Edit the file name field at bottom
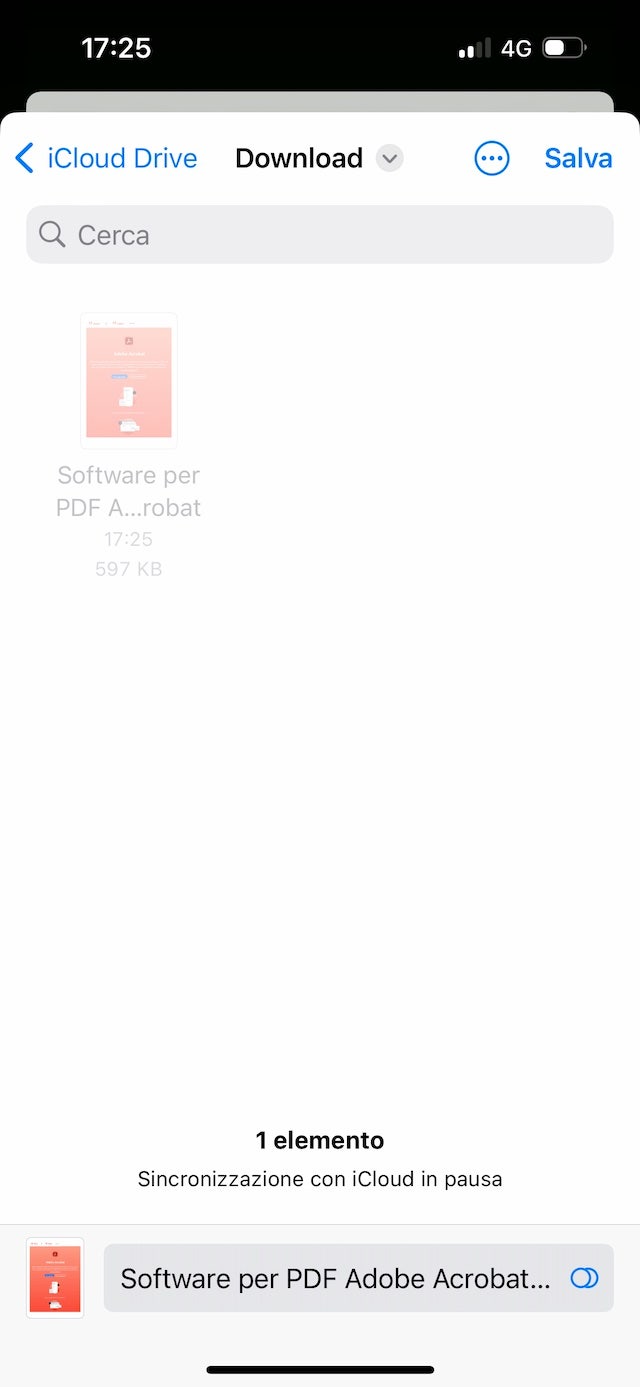The image size is (640, 1387). point(335,1278)
